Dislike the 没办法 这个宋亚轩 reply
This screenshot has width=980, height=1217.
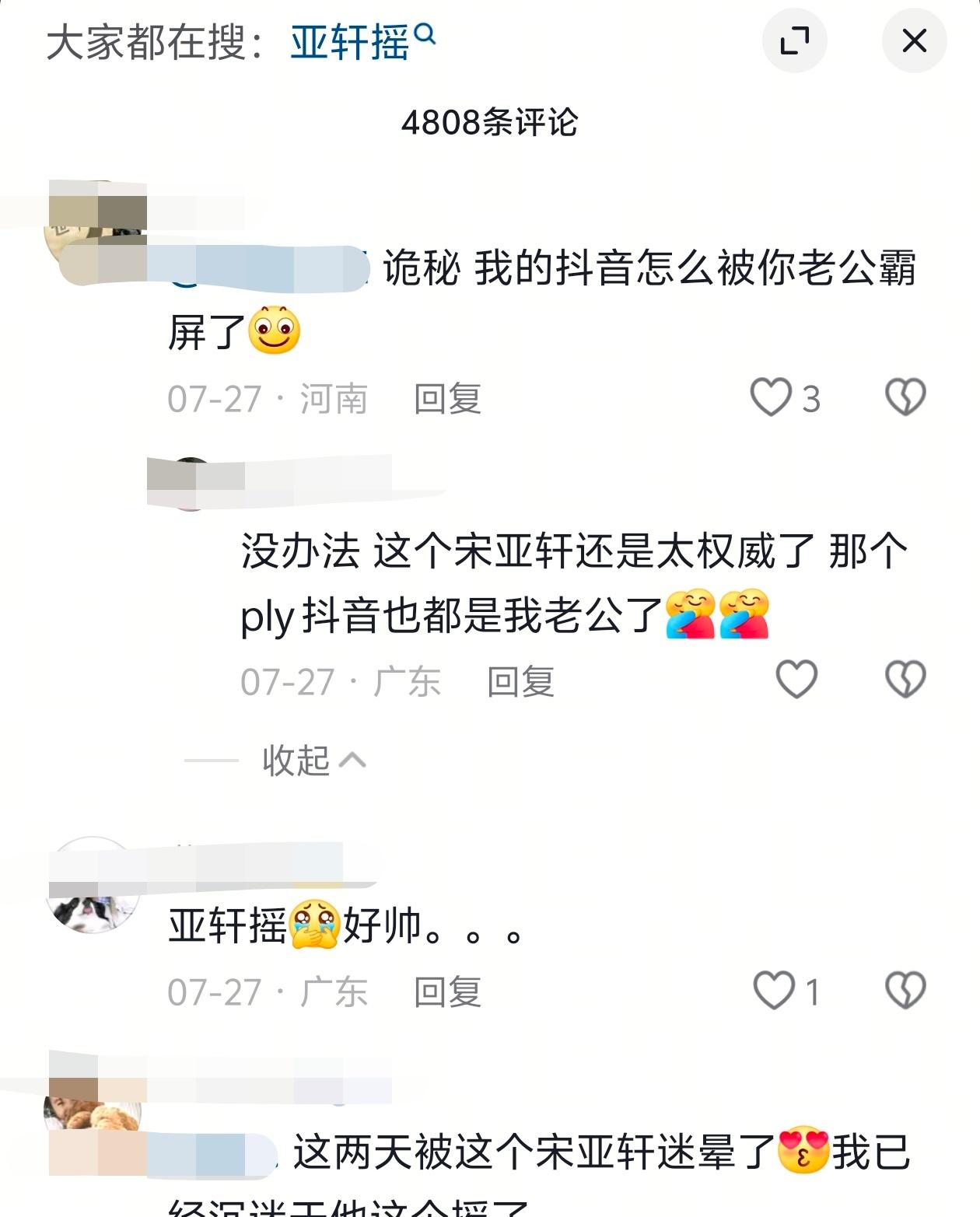point(905,680)
